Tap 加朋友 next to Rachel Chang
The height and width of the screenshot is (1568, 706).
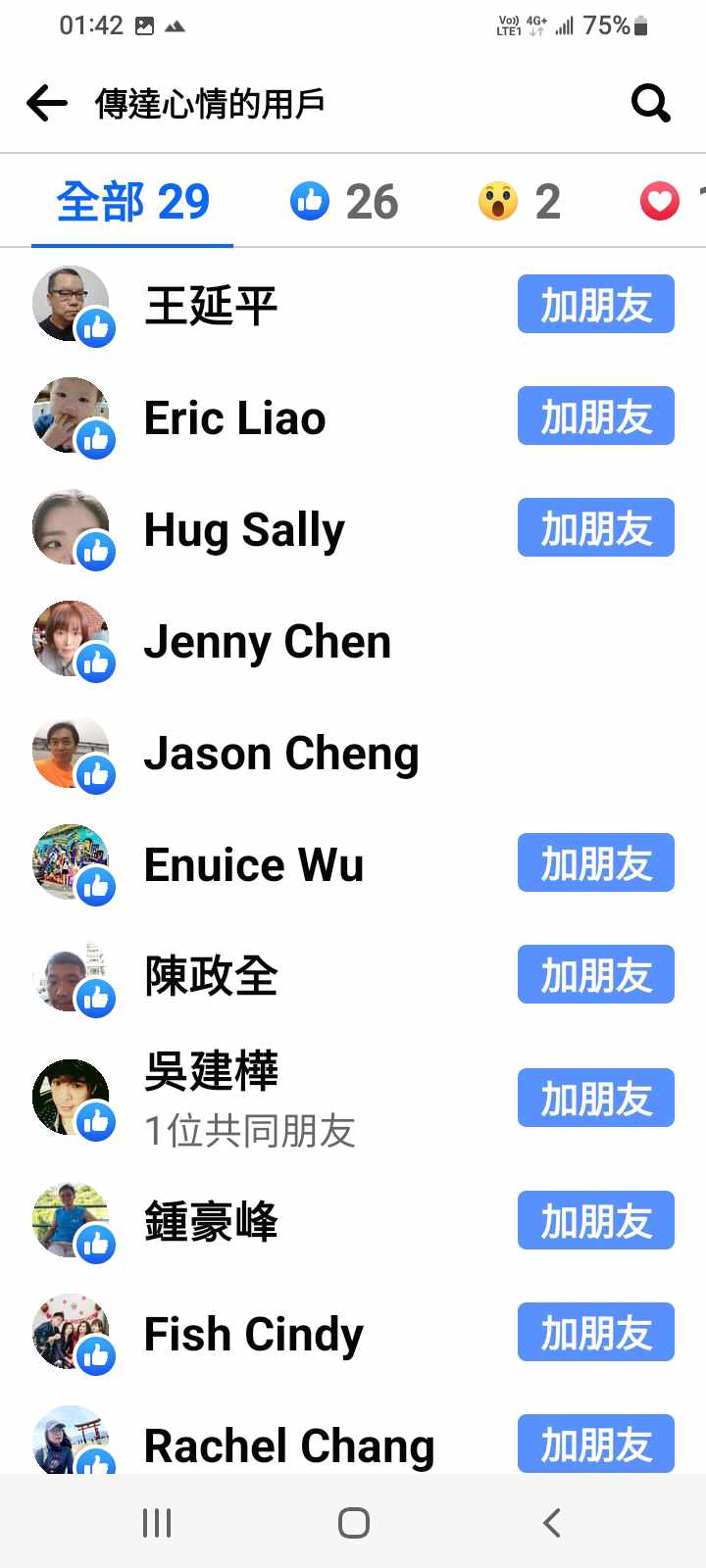pyautogui.click(x=595, y=1444)
